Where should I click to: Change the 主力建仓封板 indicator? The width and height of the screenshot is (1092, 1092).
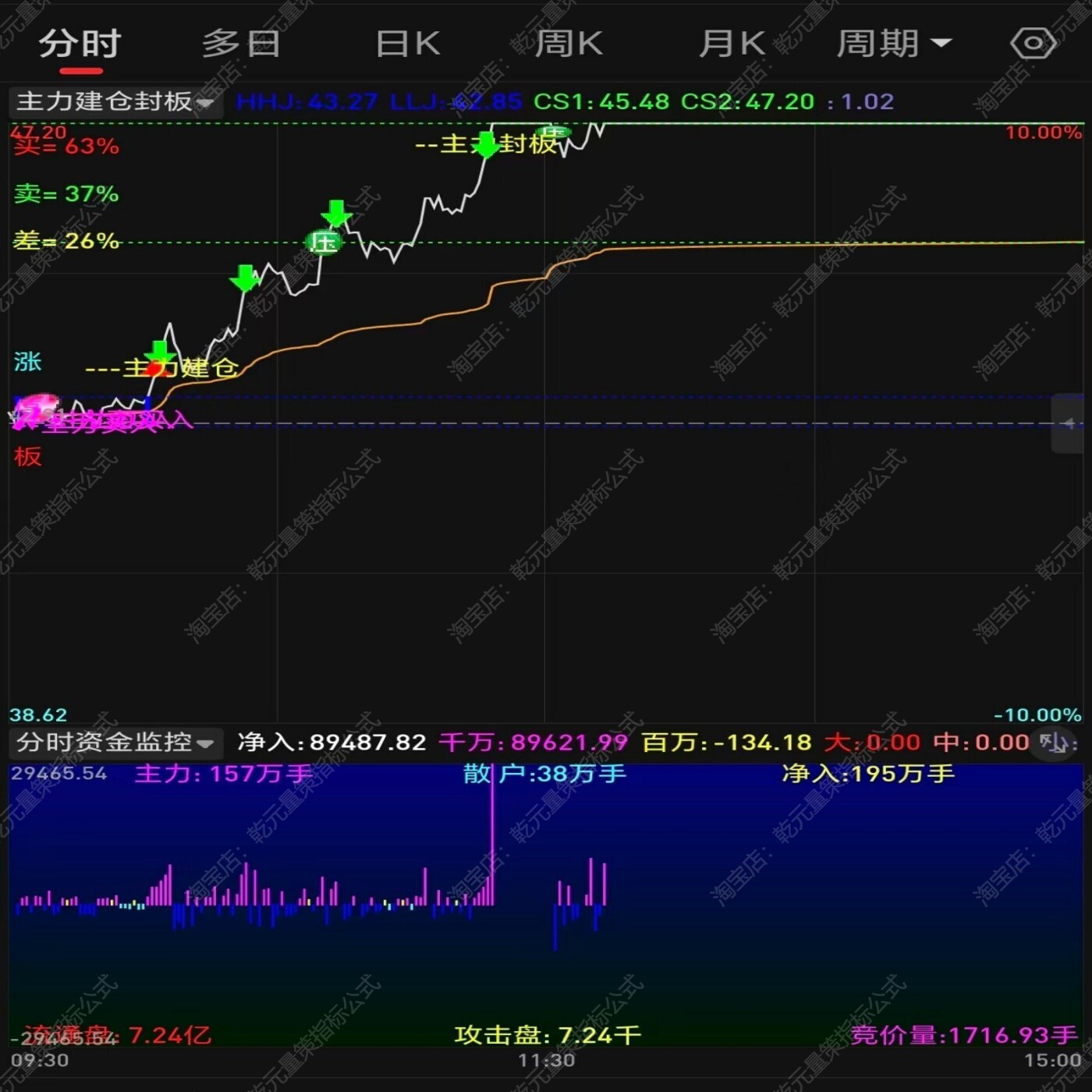coord(115,102)
